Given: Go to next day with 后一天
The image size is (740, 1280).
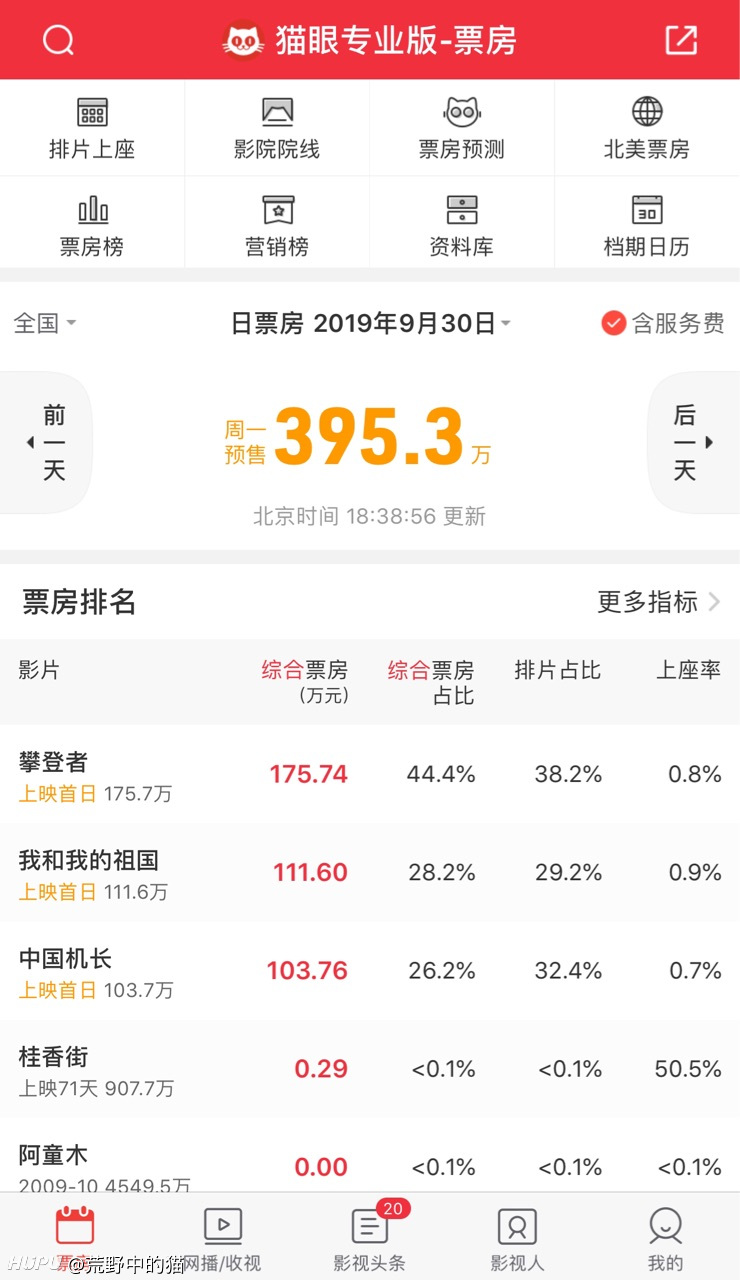Looking at the screenshot, I should pyautogui.click(x=693, y=442).
